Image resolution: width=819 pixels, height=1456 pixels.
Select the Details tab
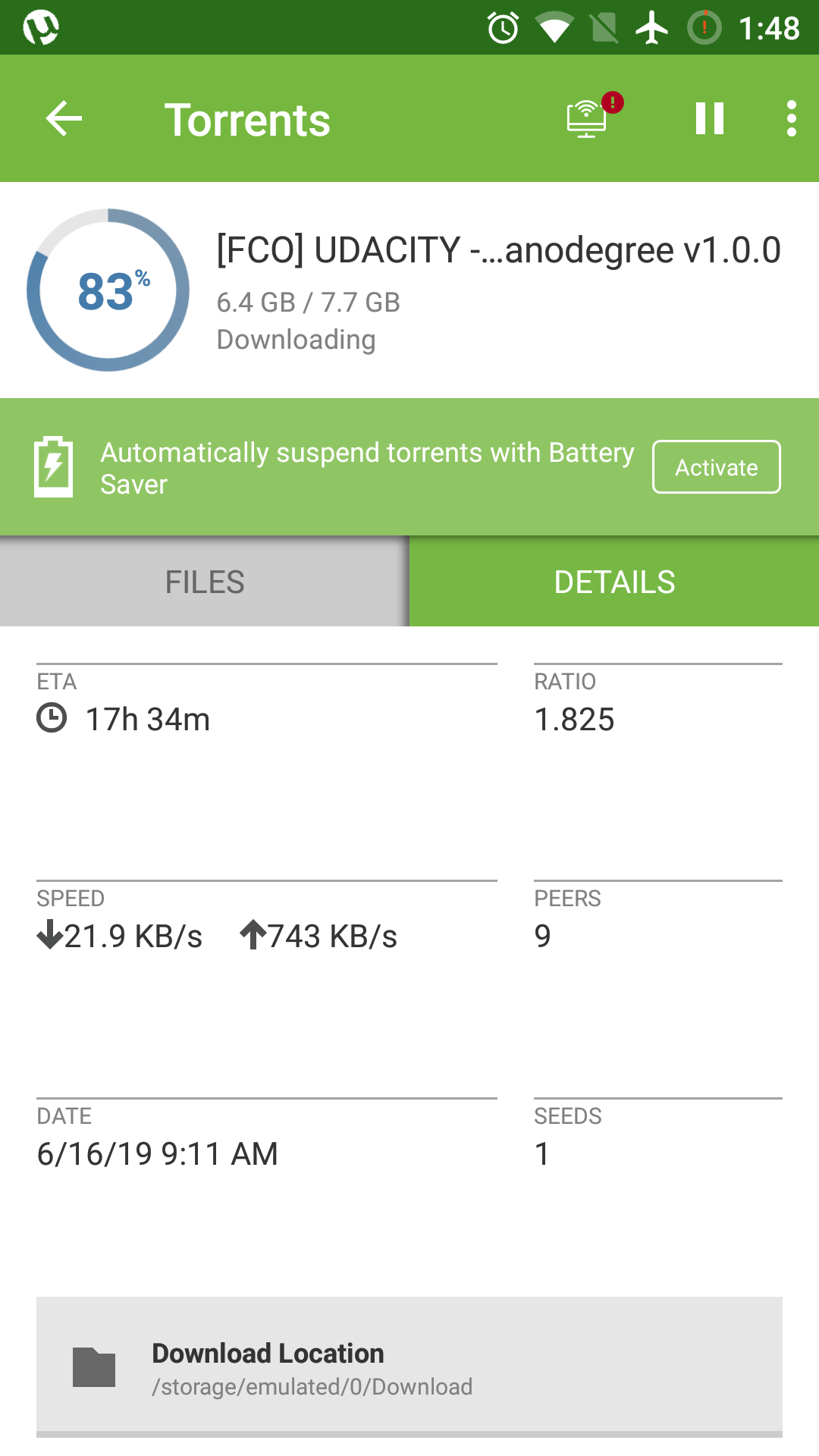(x=614, y=582)
